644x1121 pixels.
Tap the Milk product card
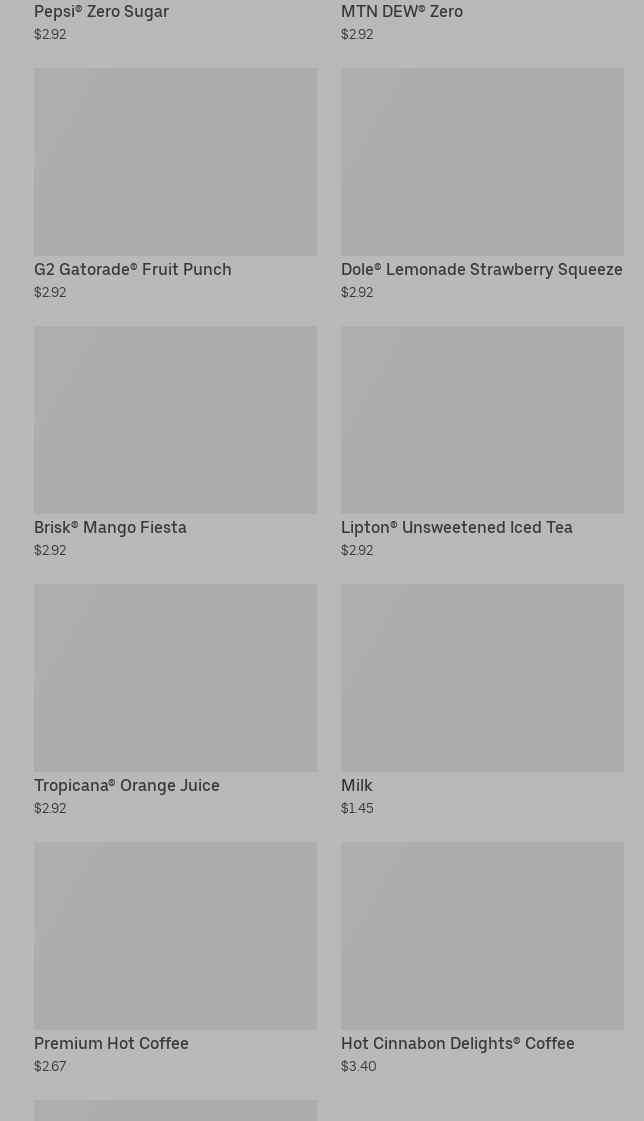[x=482, y=678]
